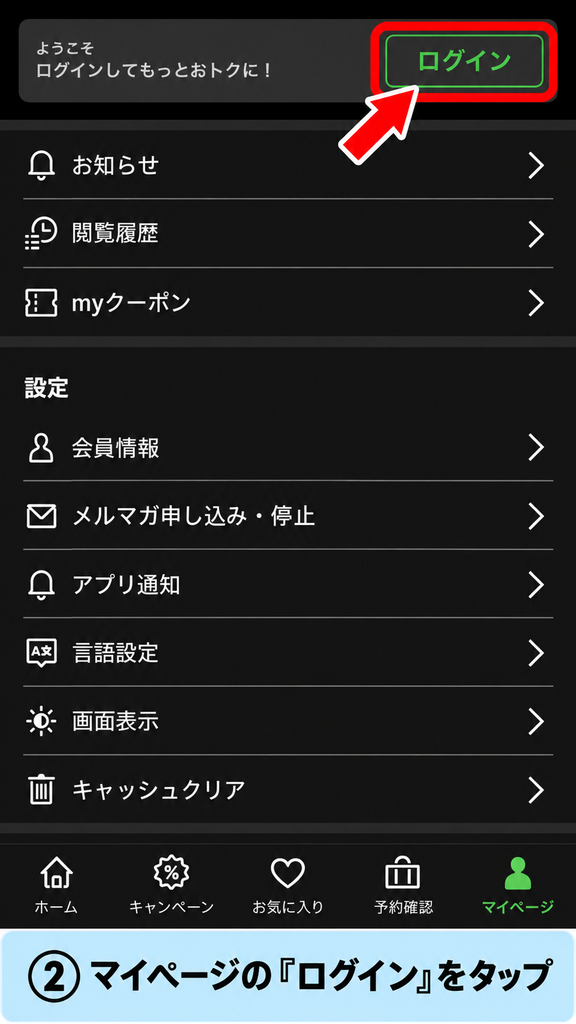Open 画面表示 display settings
Screen dimensions: 576x1024
tap(288, 721)
